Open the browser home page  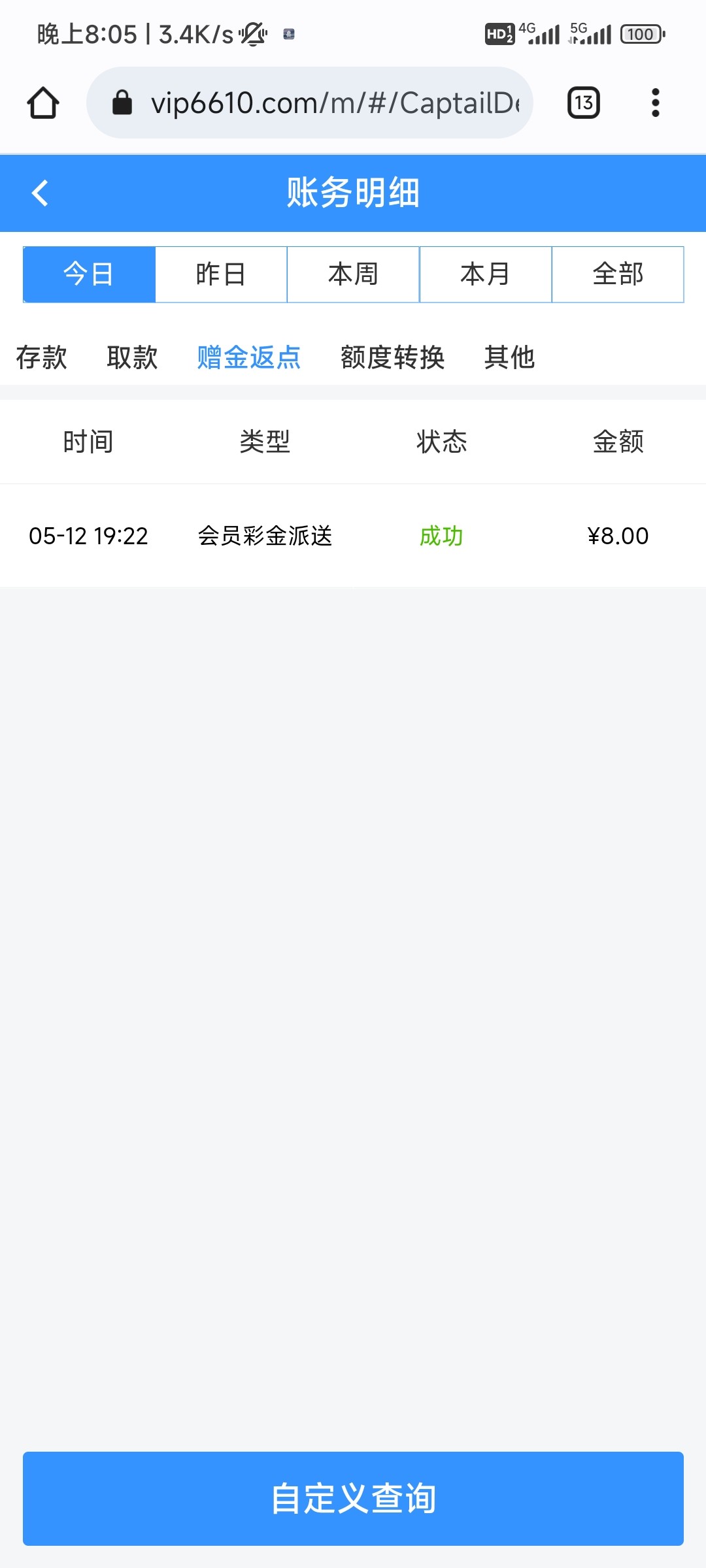tap(43, 103)
